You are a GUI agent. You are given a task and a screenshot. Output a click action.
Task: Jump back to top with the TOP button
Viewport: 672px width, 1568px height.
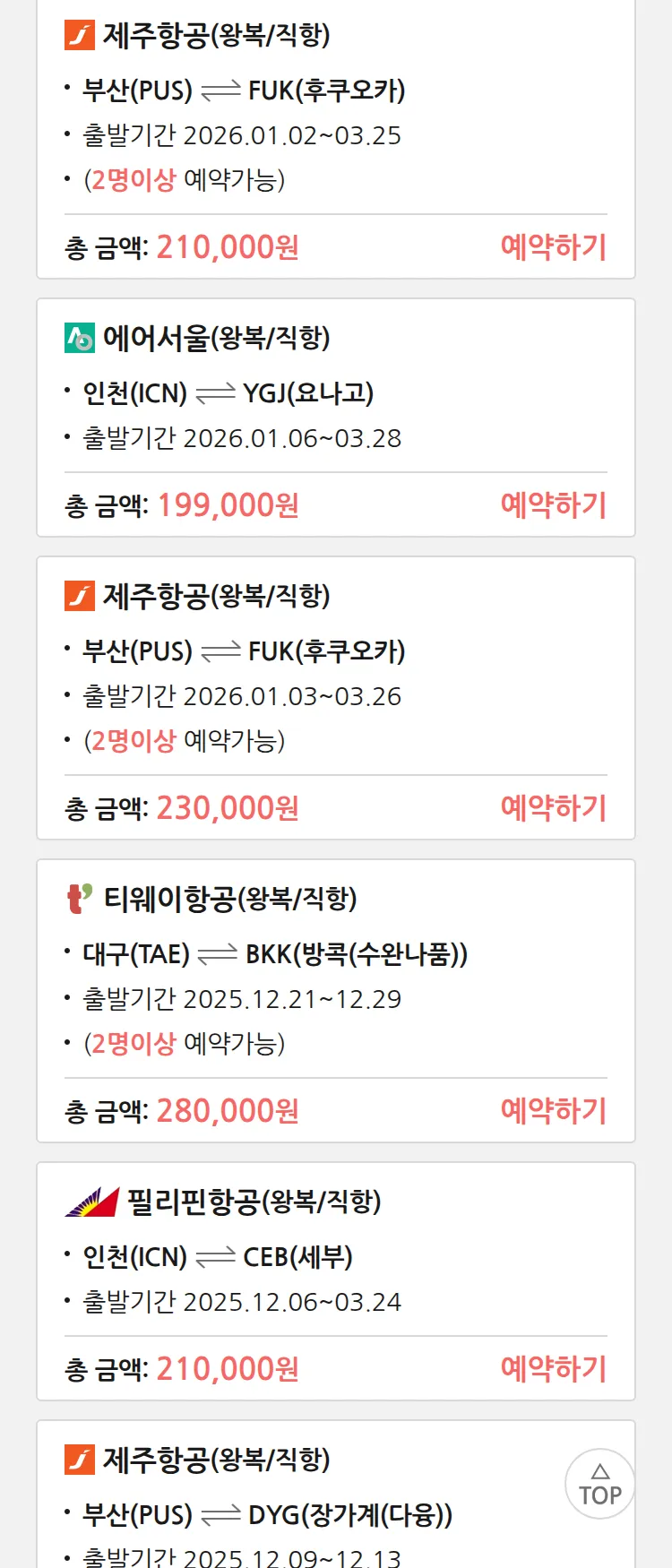599,1484
